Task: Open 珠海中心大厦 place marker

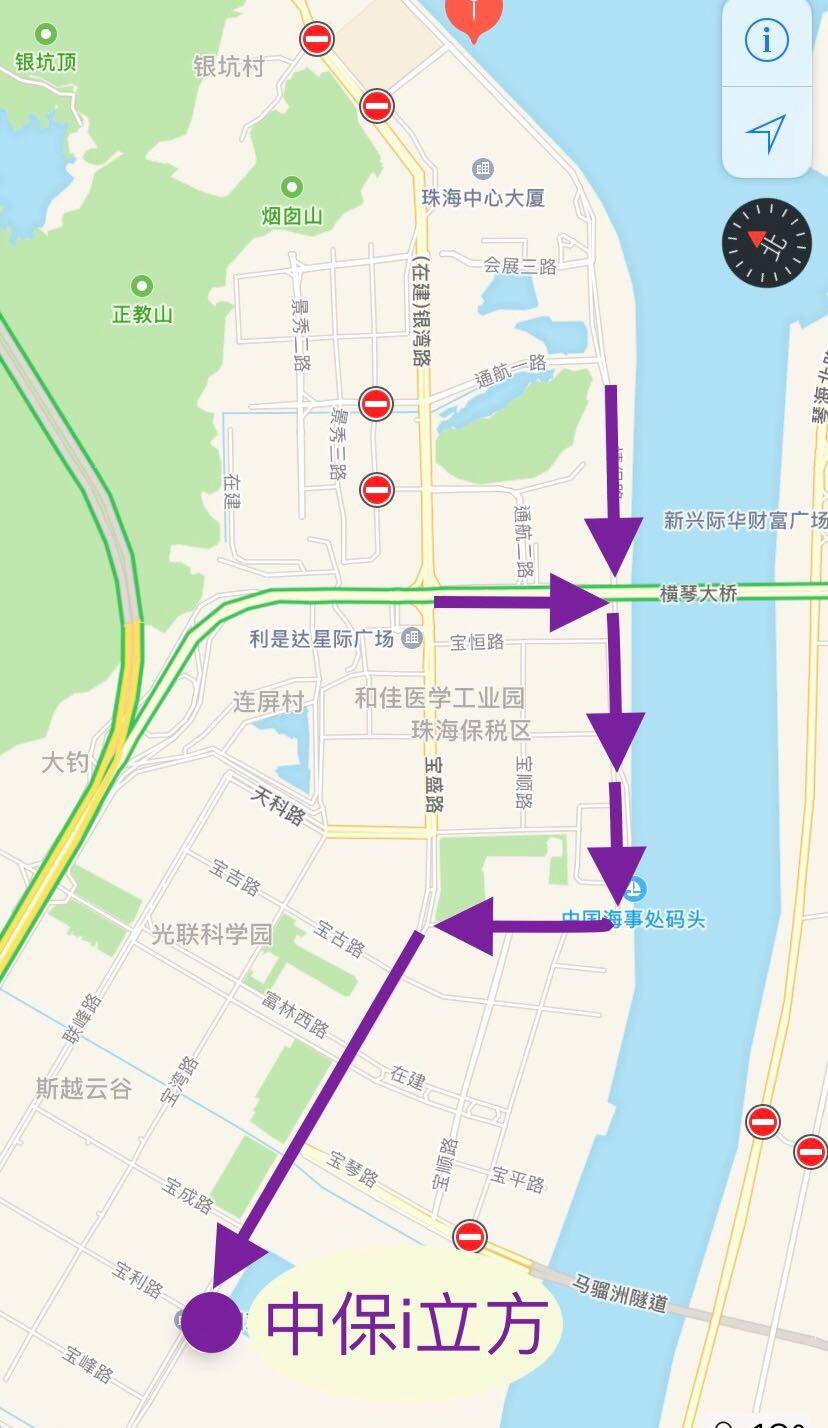Action: (483, 168)
